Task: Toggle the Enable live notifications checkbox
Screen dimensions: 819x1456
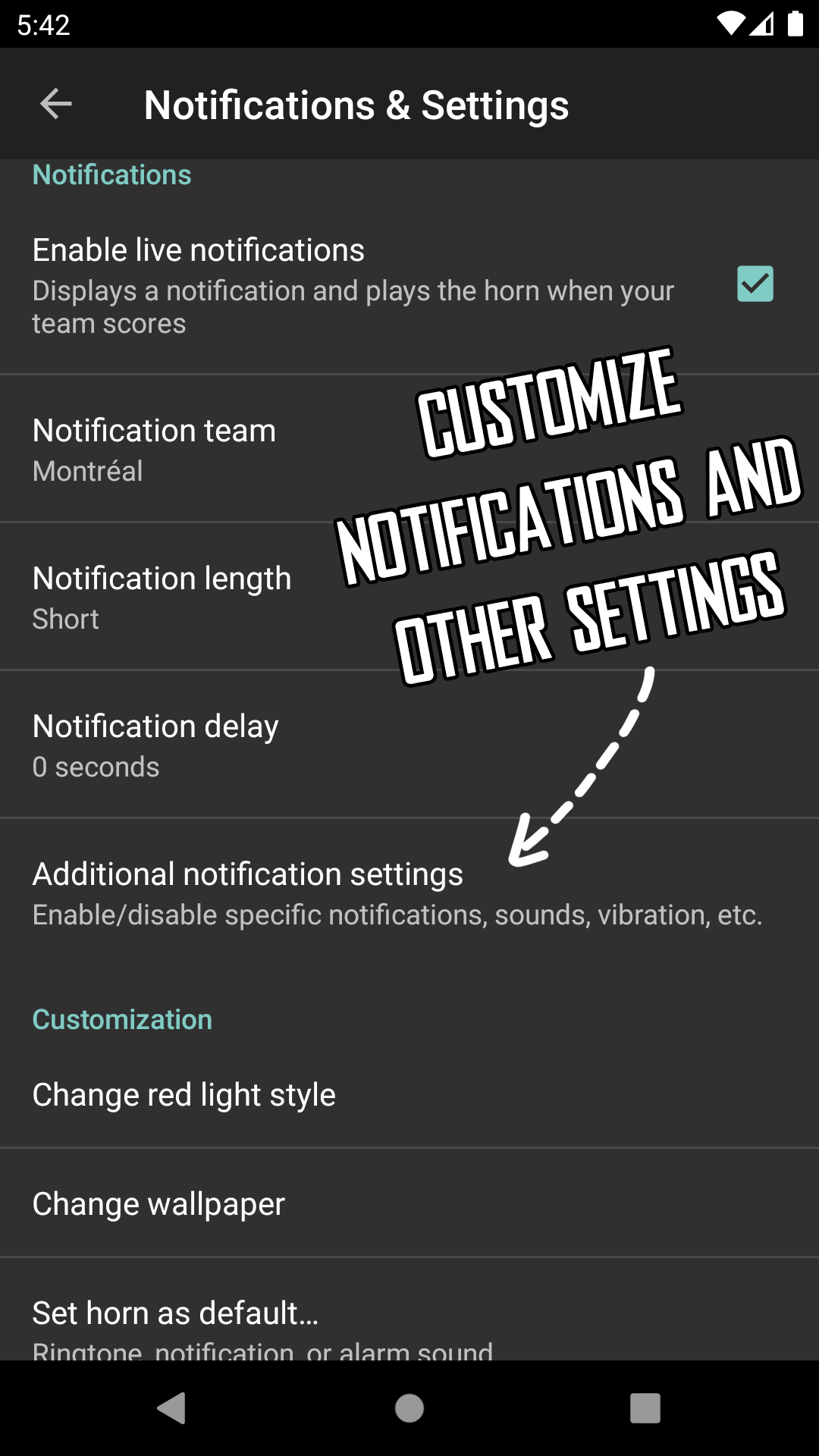Action: click(x=755, y=284)
